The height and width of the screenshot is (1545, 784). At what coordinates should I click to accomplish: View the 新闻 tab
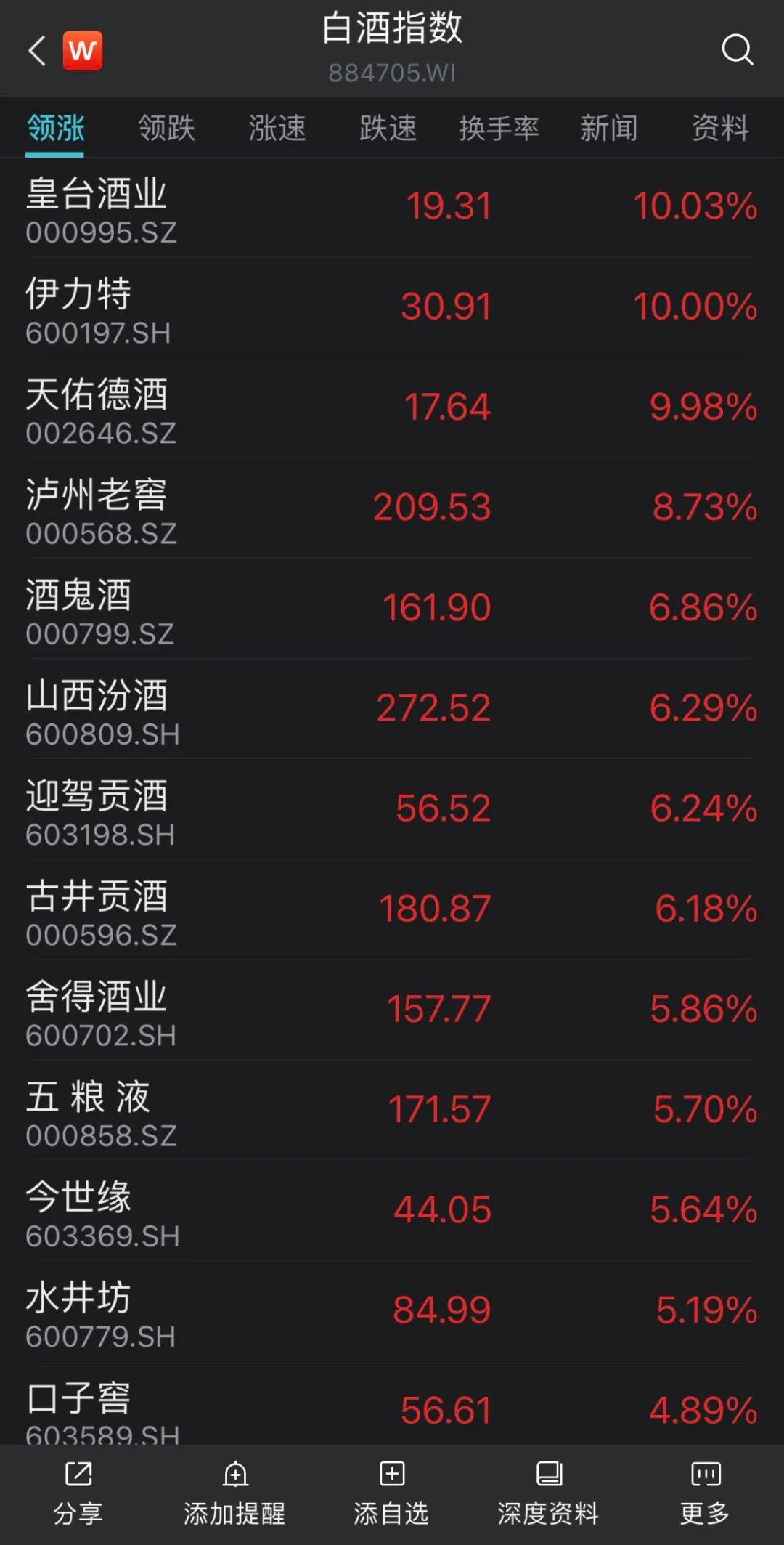(609, 128)
